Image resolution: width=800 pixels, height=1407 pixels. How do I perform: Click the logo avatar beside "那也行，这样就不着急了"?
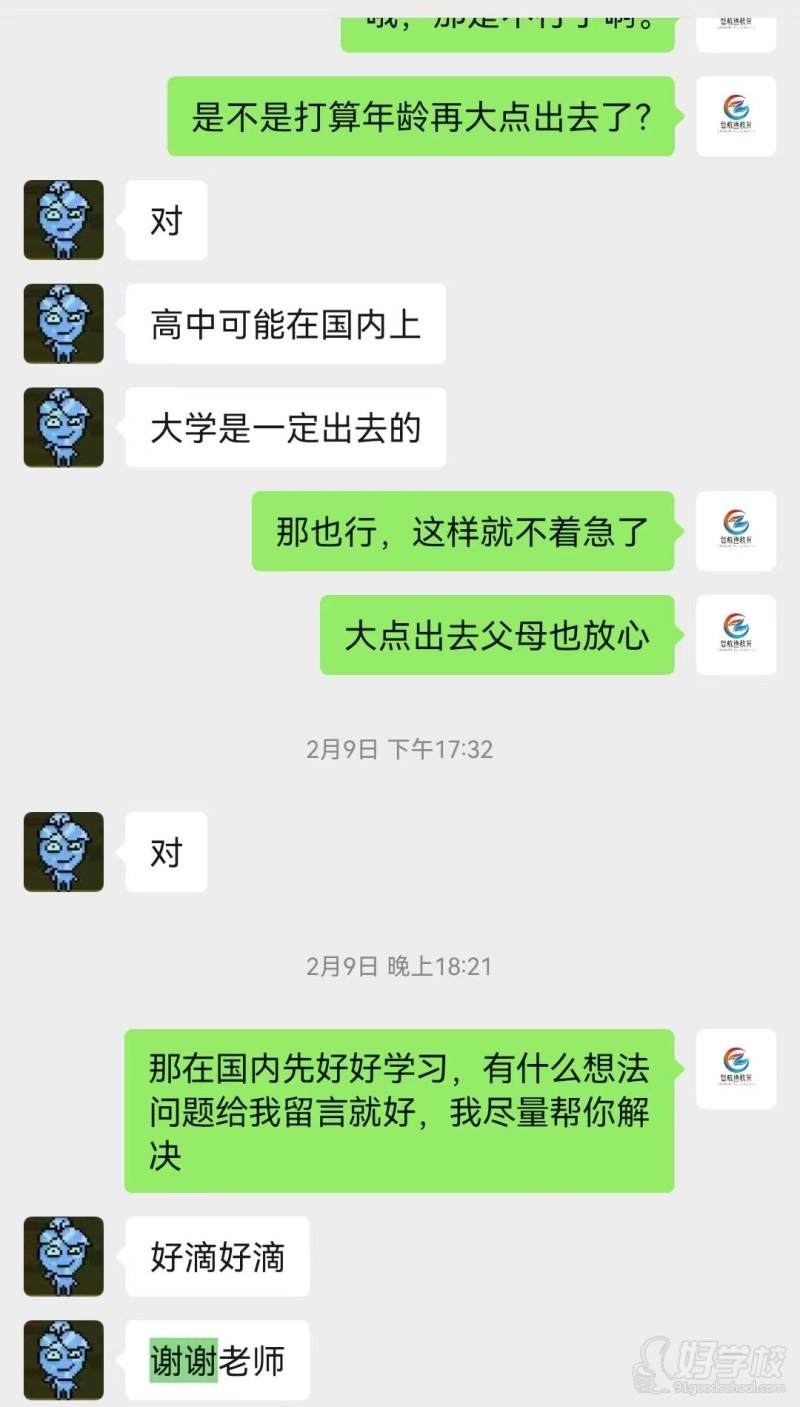click(736, 531)
